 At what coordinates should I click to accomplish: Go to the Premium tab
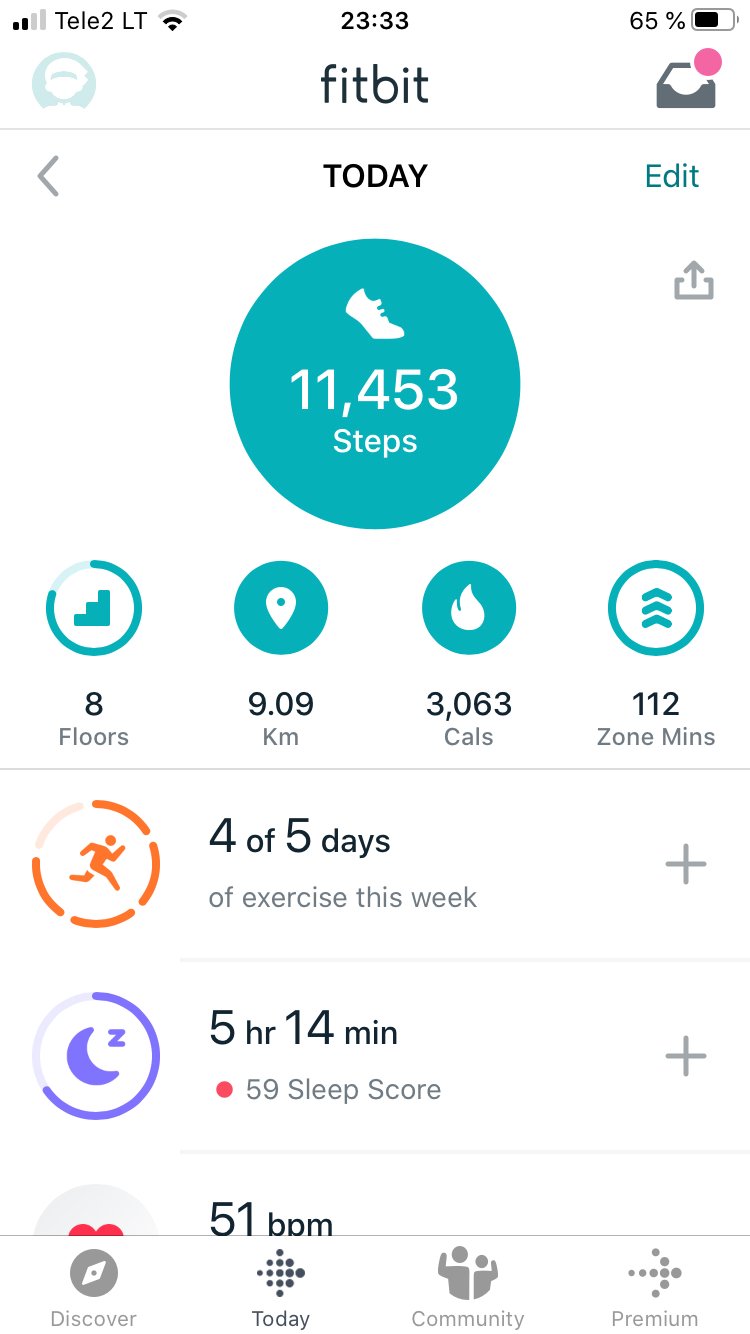pos(655,1288)
